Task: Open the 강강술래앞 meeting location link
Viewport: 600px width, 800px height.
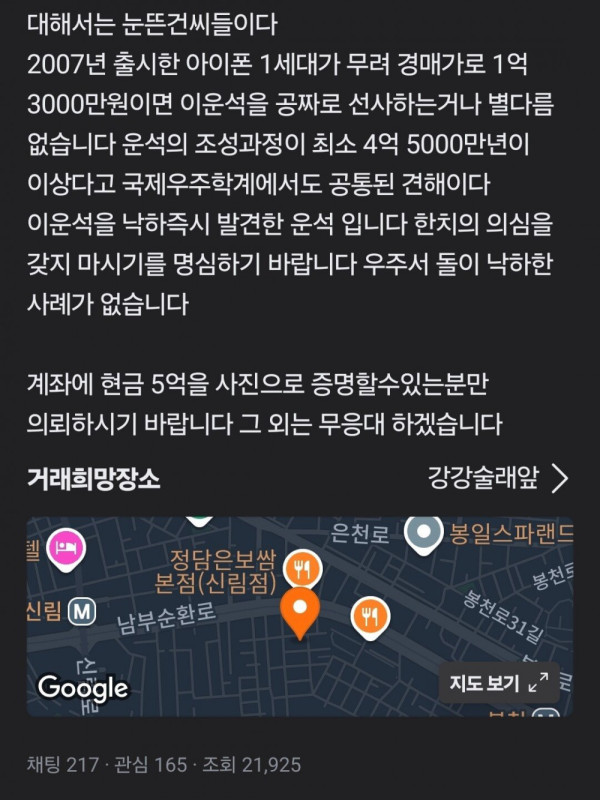Action: pyautogui.click(x=497, y=478)
